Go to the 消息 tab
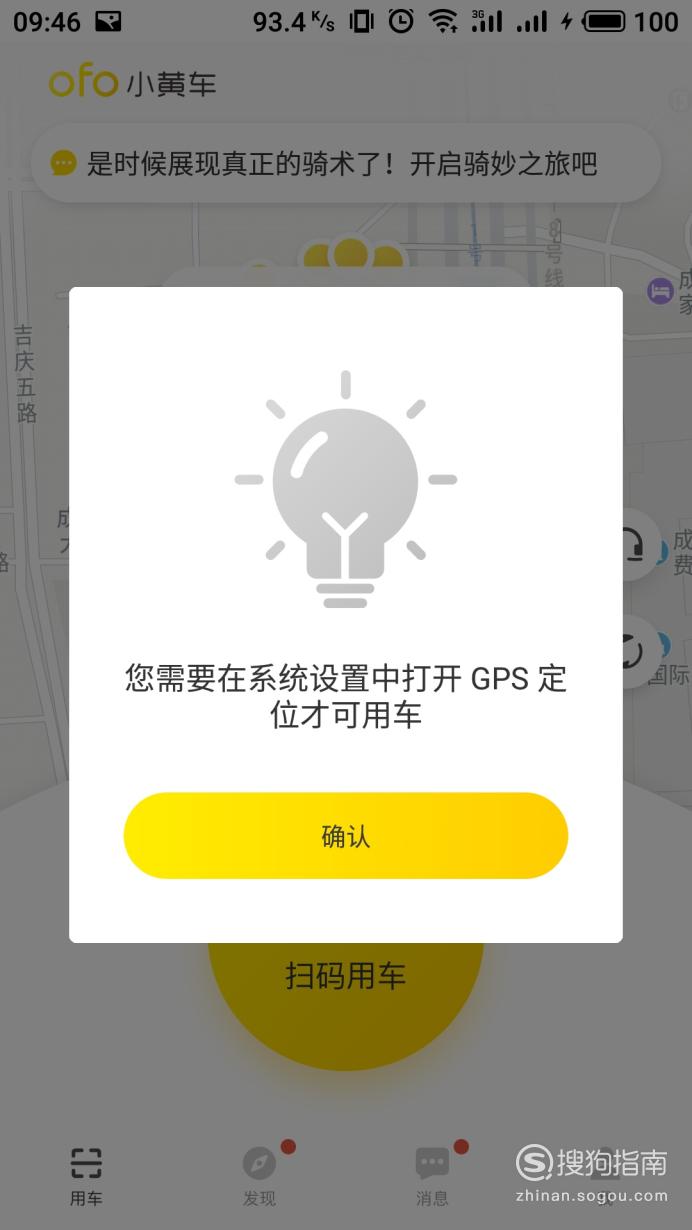The height and width of the screenshot is (1230, 692). 432,1176
